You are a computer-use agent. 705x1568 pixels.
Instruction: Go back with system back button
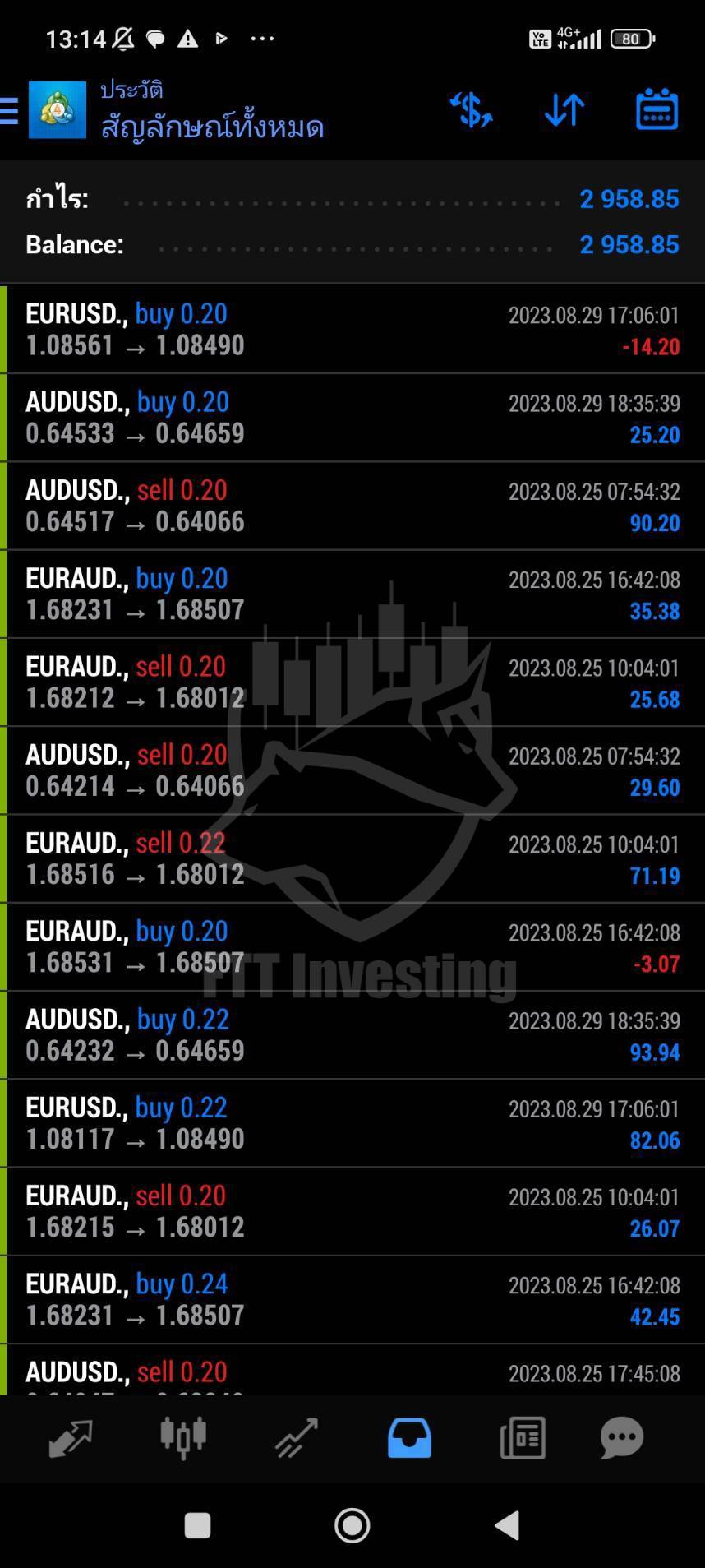(x=507, y=1525)
